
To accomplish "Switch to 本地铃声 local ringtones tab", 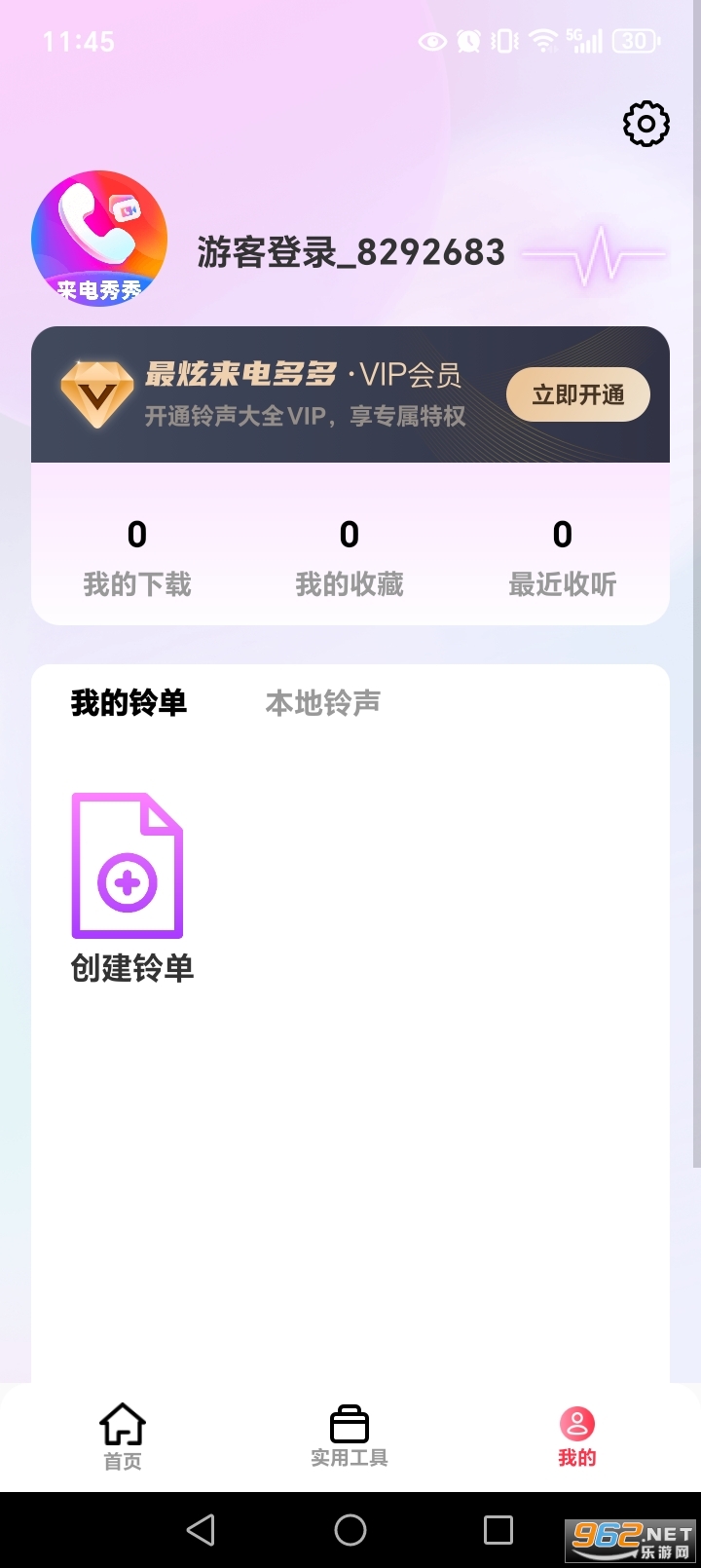I will click(x=322, y=703).
